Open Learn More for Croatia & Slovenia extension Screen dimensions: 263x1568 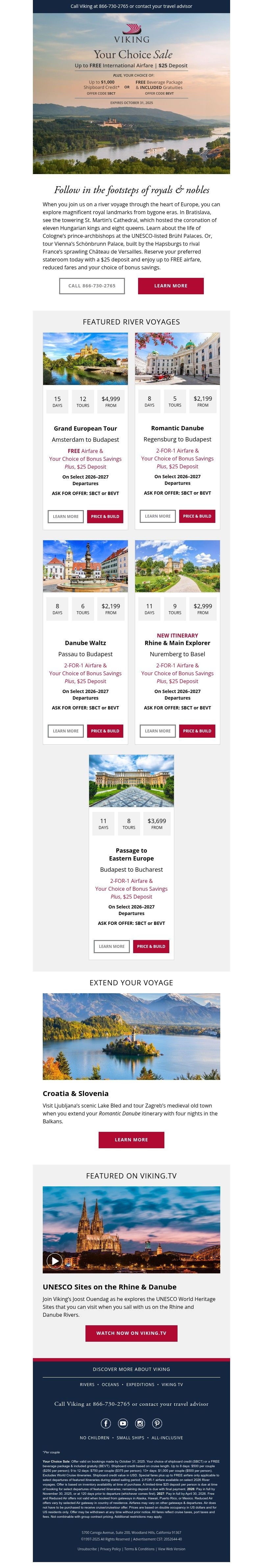131,1139
